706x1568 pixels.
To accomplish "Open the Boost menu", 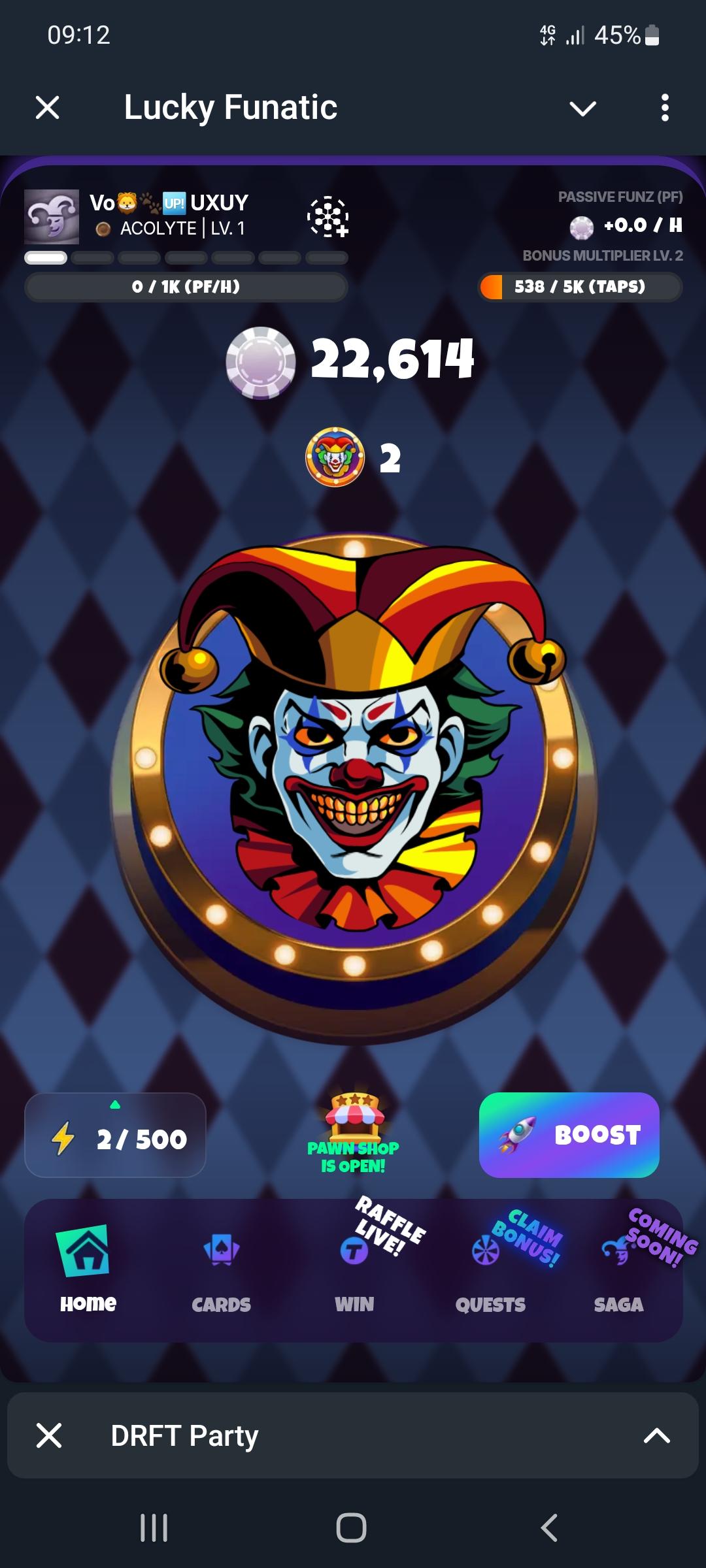I will [x=569, y=1135].
